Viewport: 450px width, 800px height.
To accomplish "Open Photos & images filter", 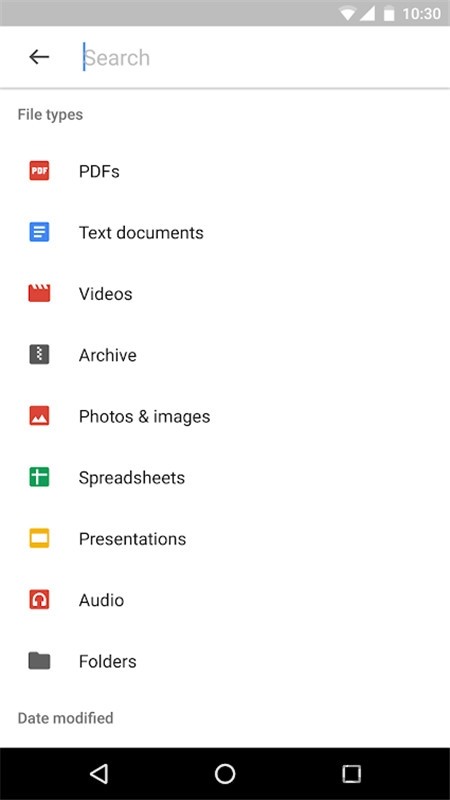I will (x=225, y=416).
